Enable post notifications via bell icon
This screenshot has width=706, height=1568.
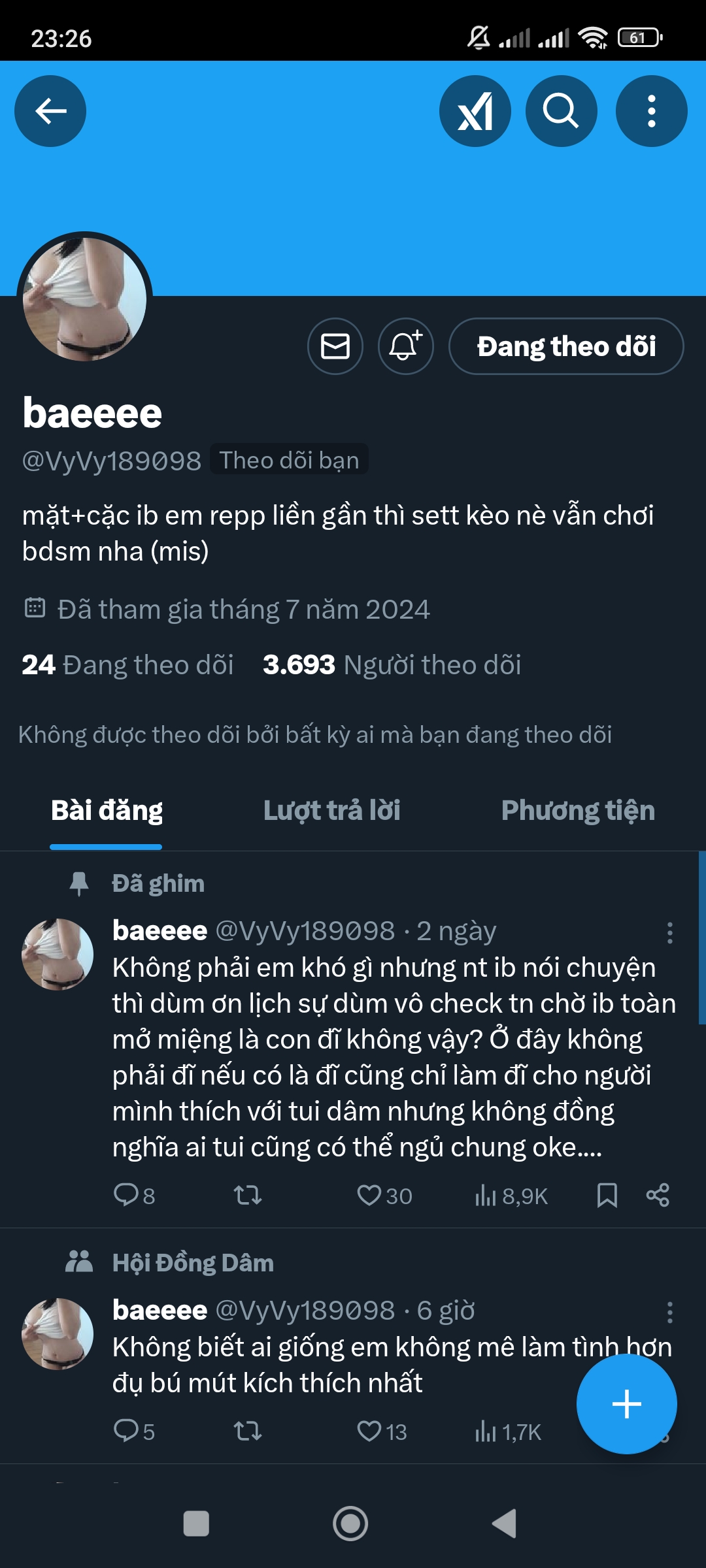406,347
